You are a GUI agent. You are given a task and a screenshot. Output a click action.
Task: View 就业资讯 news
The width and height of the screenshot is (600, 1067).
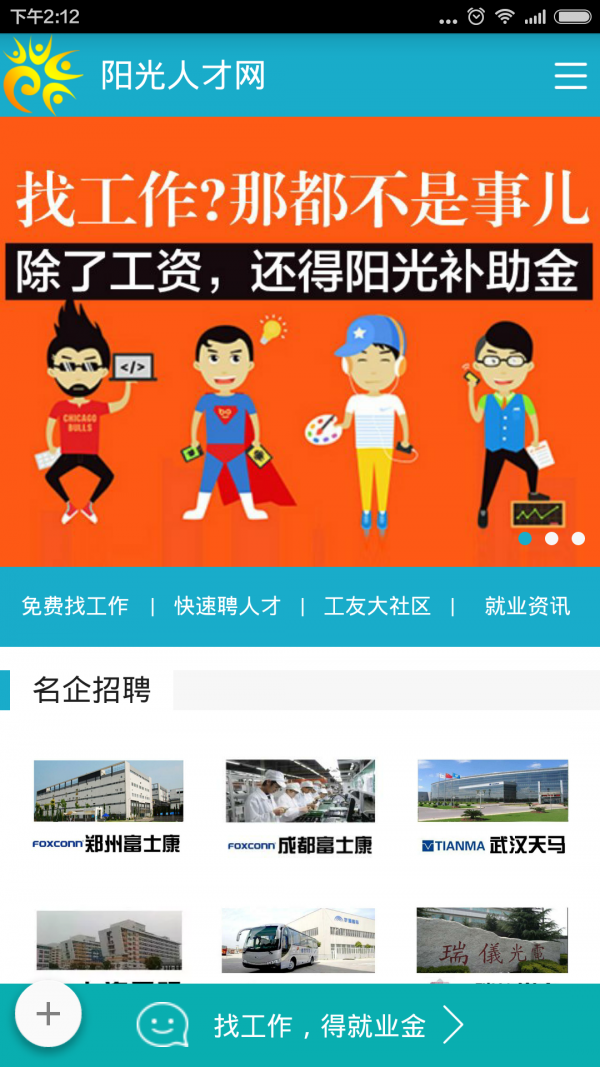pos(527,606)
